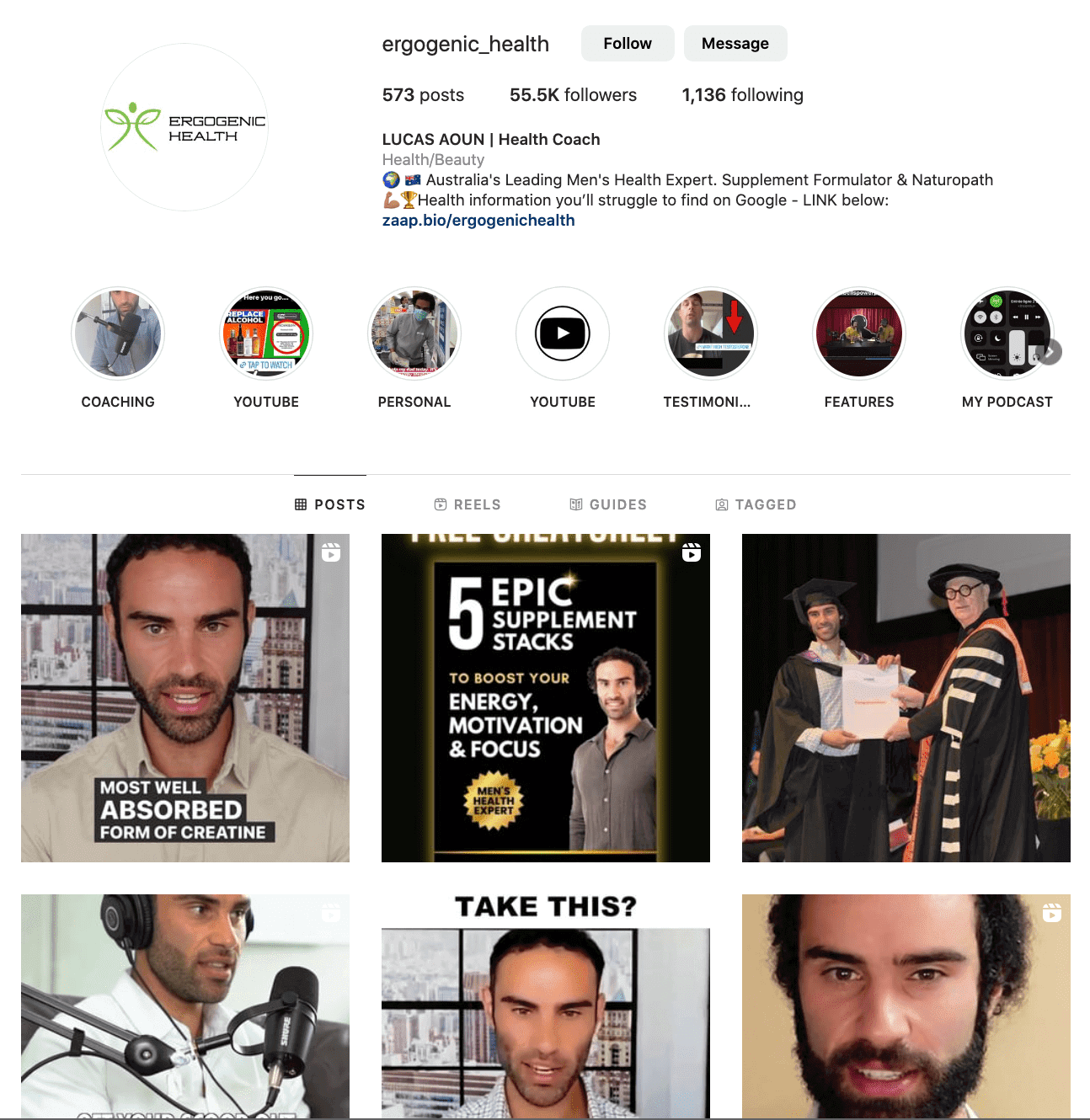This screenshot has width=1090, height=1120.
Task: Open the zaap.bio/ergogenichealth link
Action: 478,221
